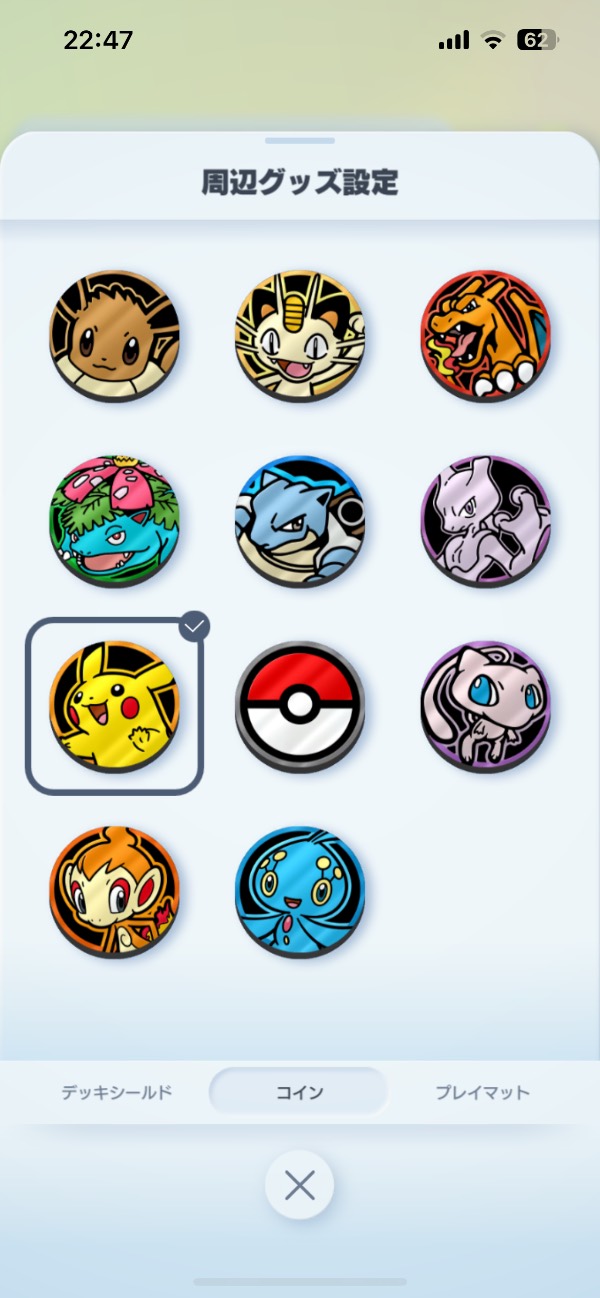600x1298 pixels.
Task: Choose the Mew coin
Action: pyautogui.click(x=485, y=704)
